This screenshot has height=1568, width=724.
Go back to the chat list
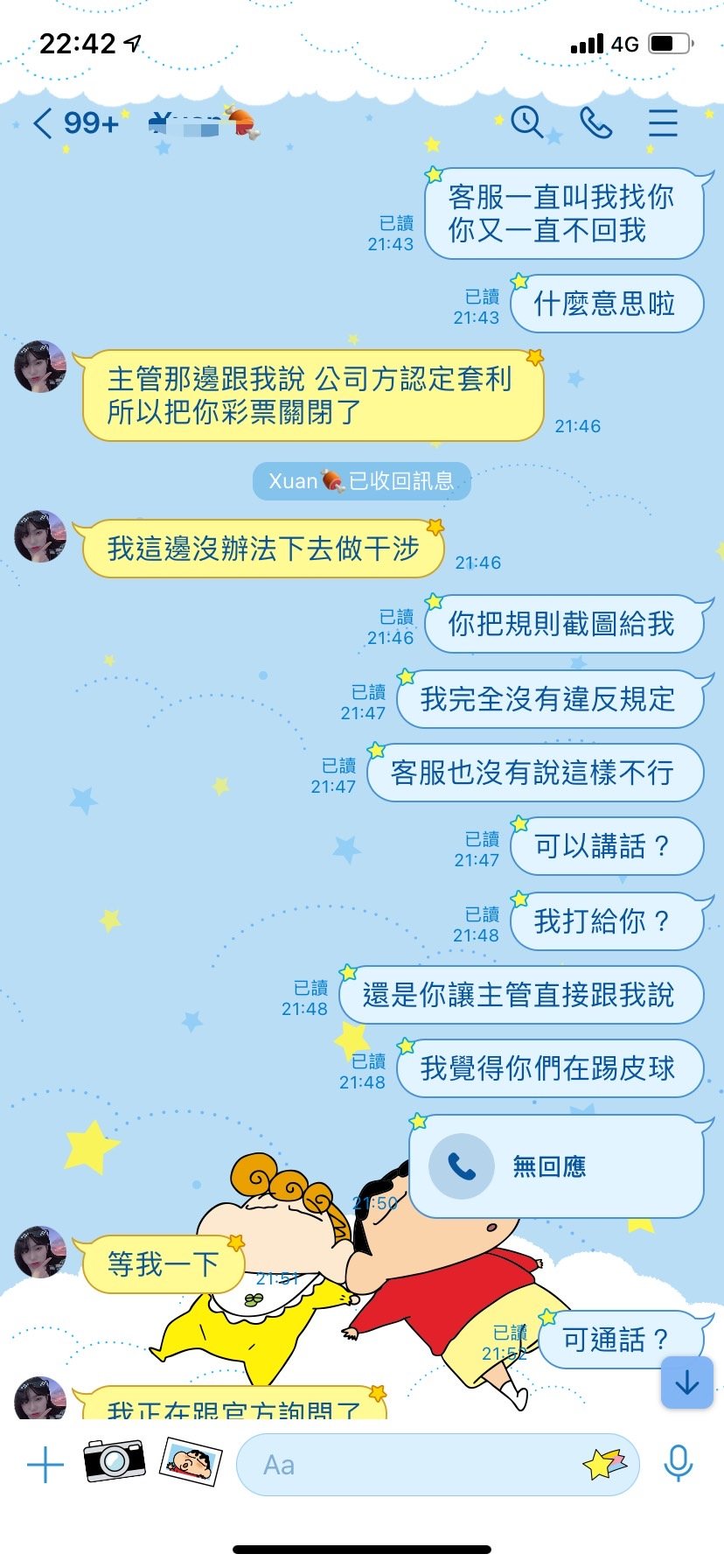click(44, 123)
